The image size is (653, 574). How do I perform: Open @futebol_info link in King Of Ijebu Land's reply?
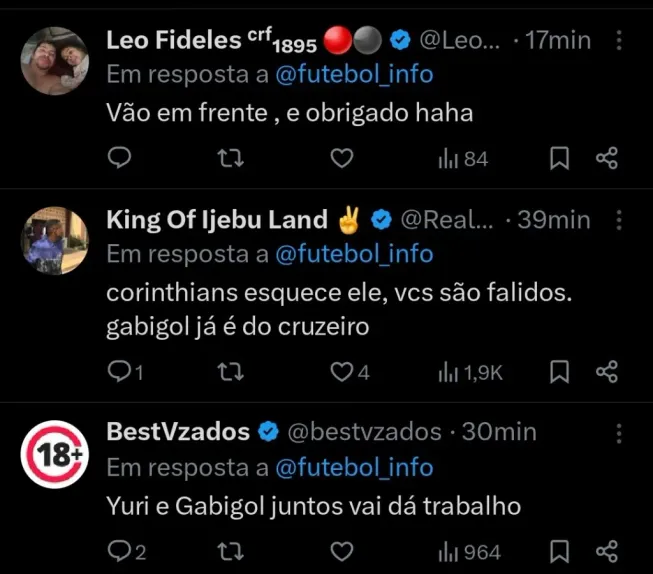coord(353,254)
